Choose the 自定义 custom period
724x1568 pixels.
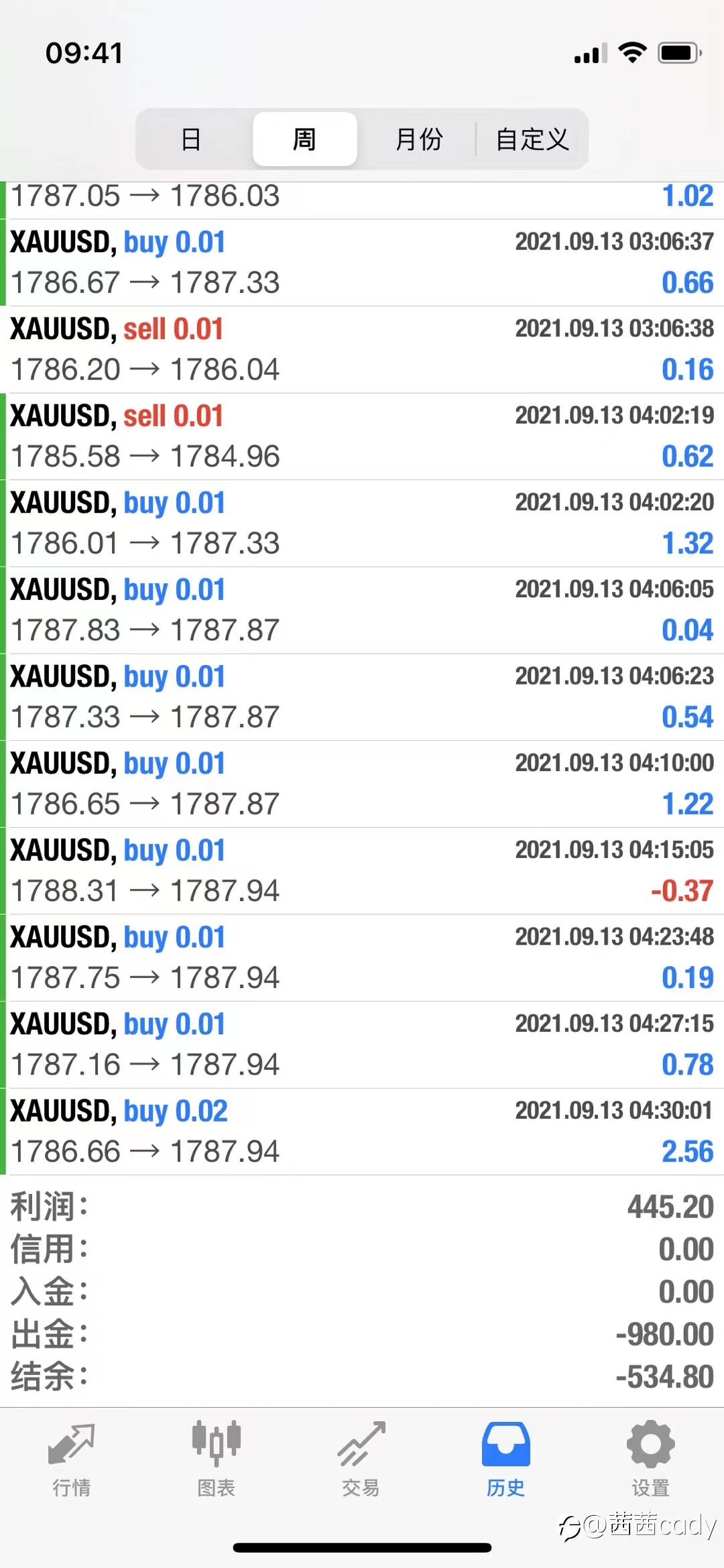click(x=532, y=139)
